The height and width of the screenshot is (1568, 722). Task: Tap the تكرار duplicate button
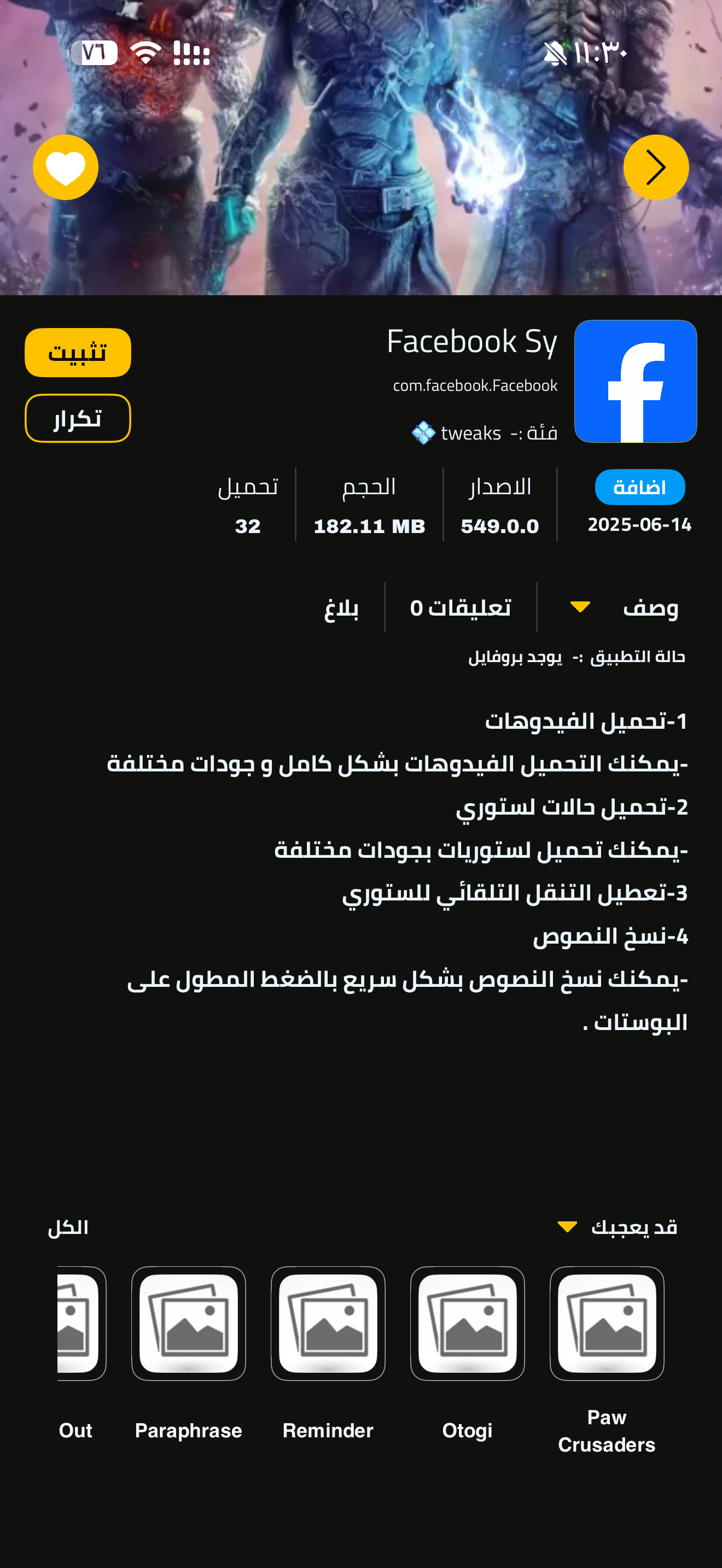point(78,418)
